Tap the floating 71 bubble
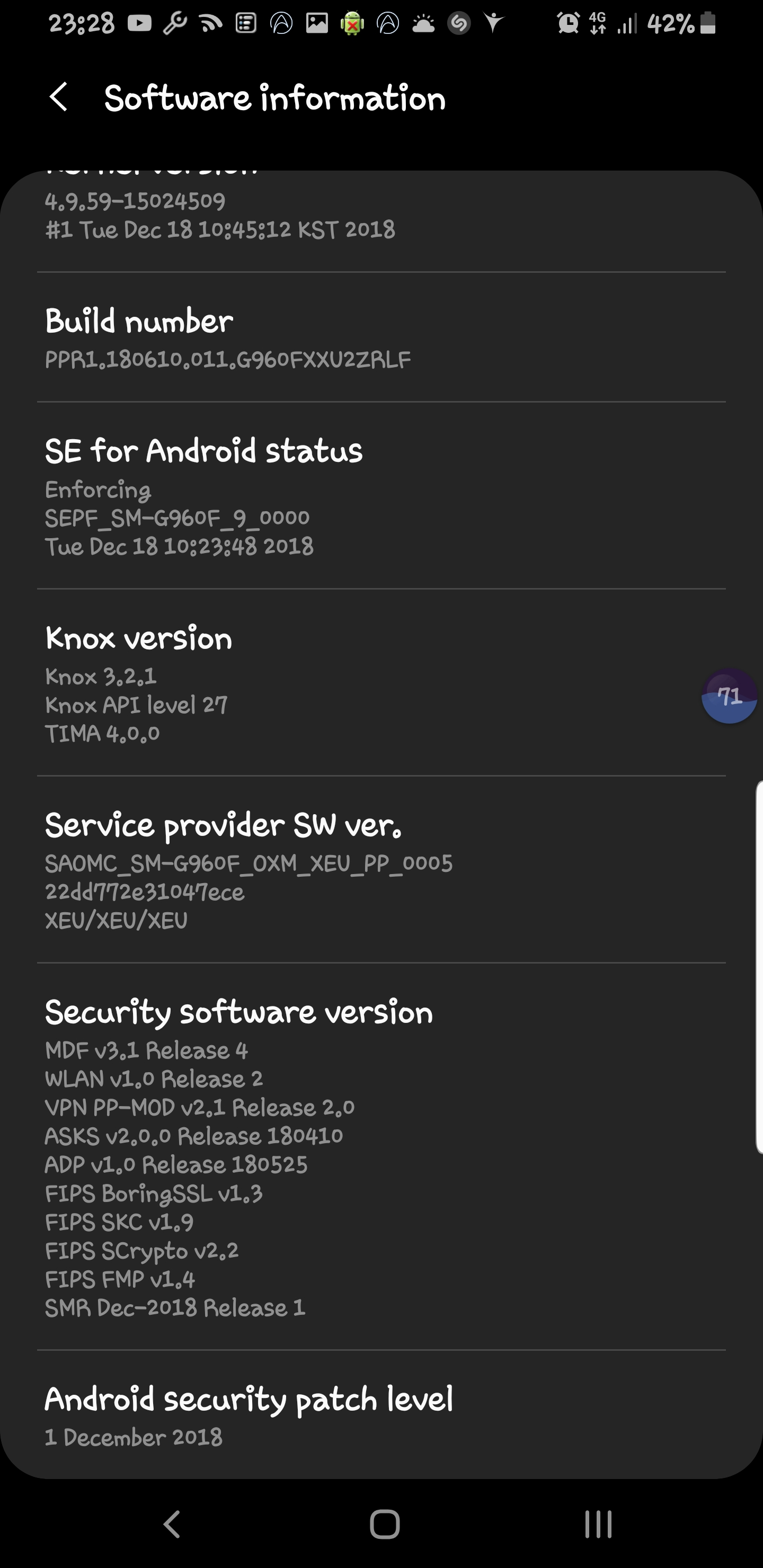This screenshot has height=1568, width=763. coord(729,696)
